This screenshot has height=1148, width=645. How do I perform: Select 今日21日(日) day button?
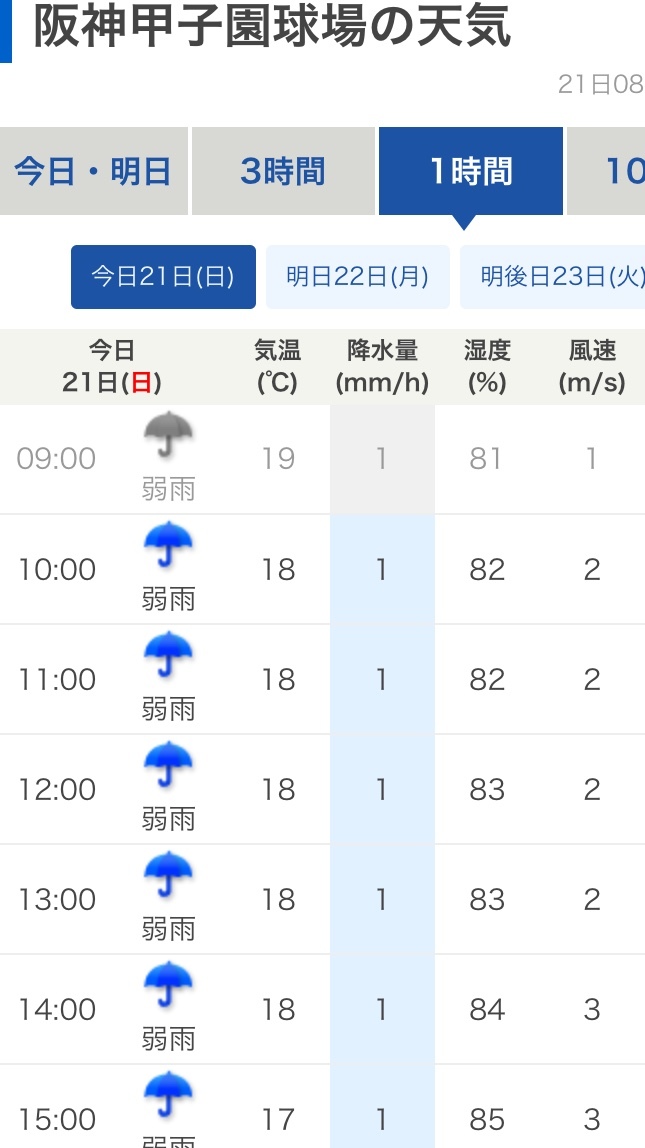163,277
